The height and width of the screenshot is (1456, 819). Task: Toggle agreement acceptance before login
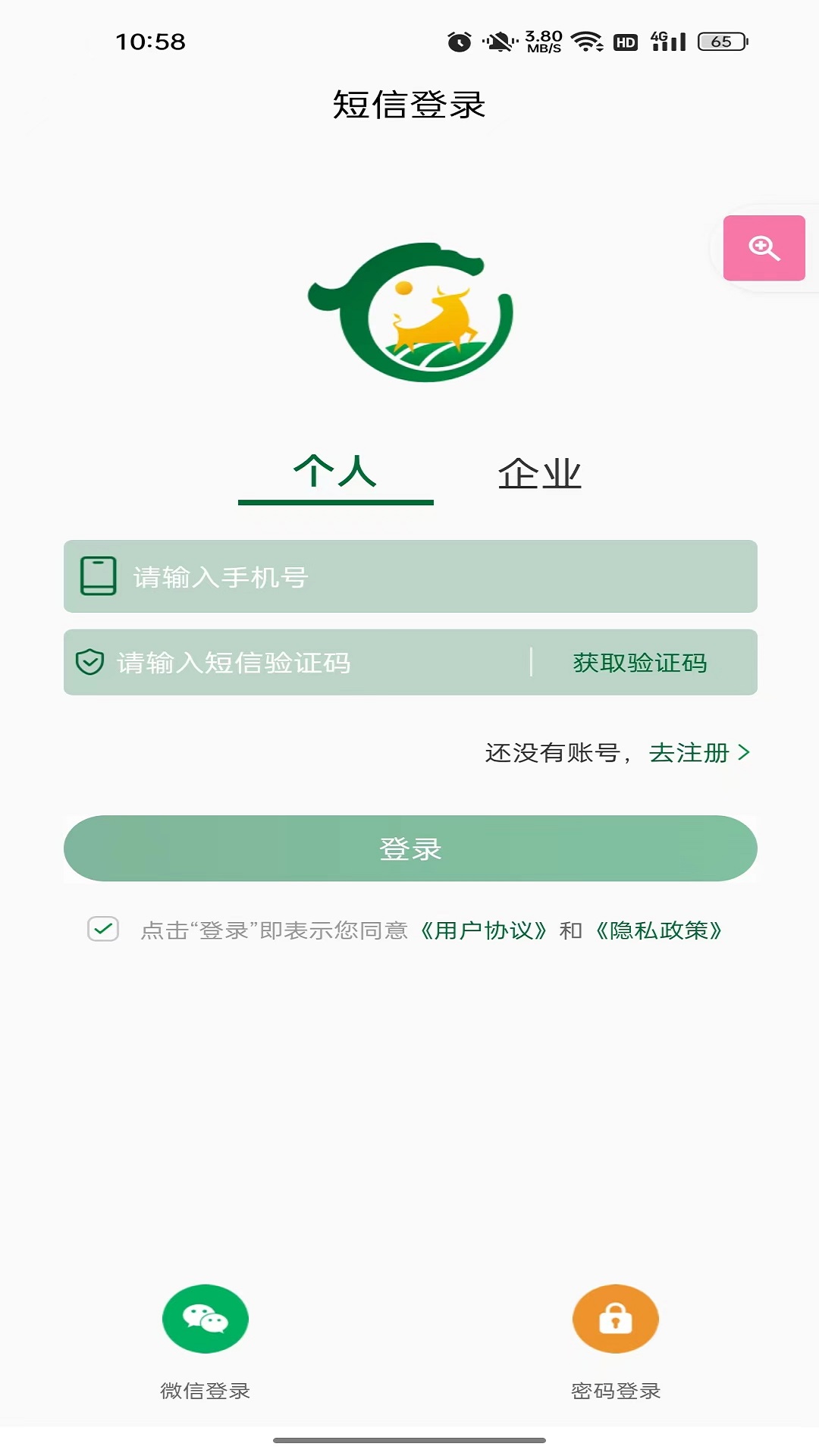pyautogui.click(x=103, y=927)
